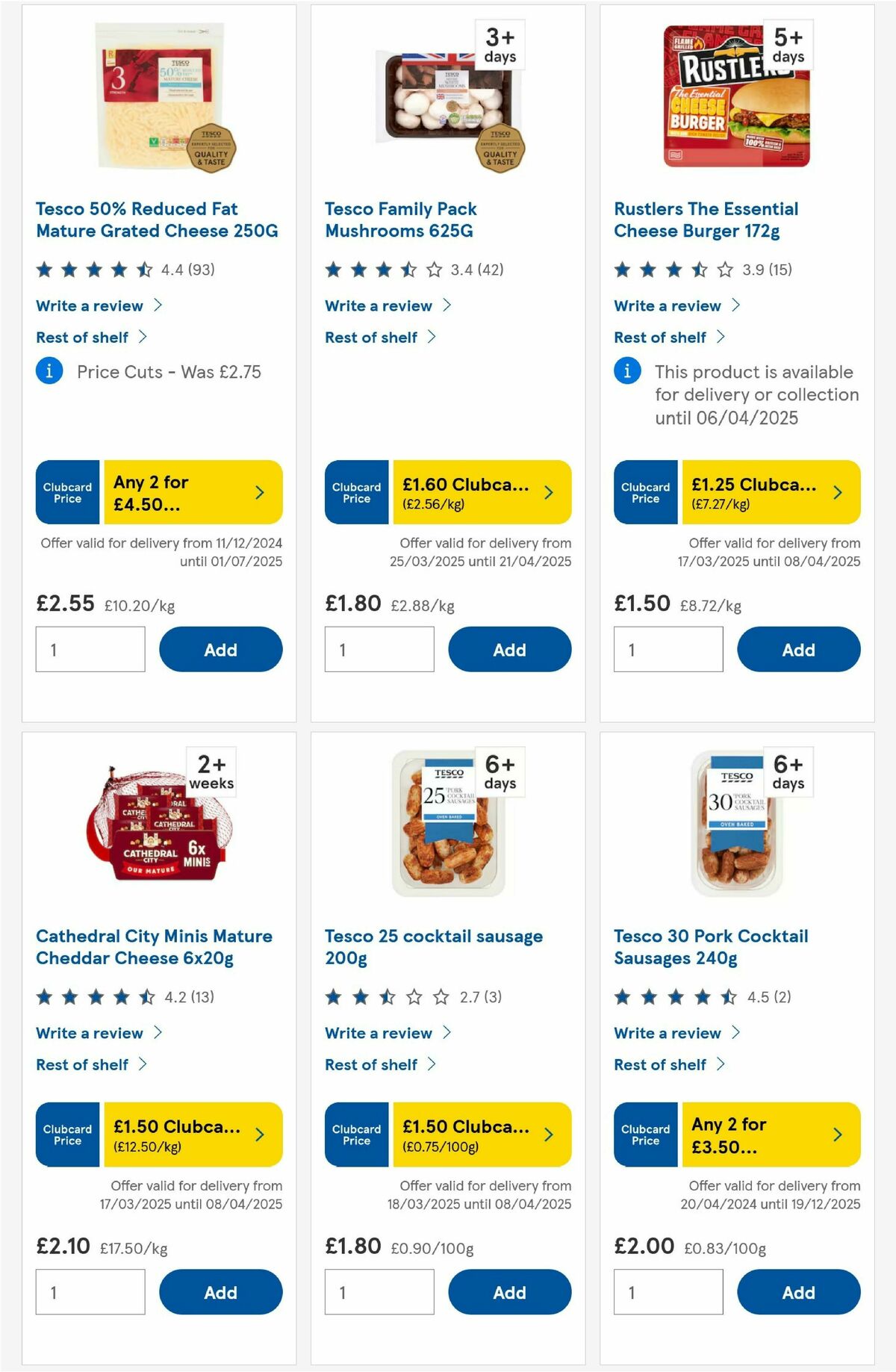Write a review for Tesco 30 Pork Sausages

click(x=668, y=1033)
